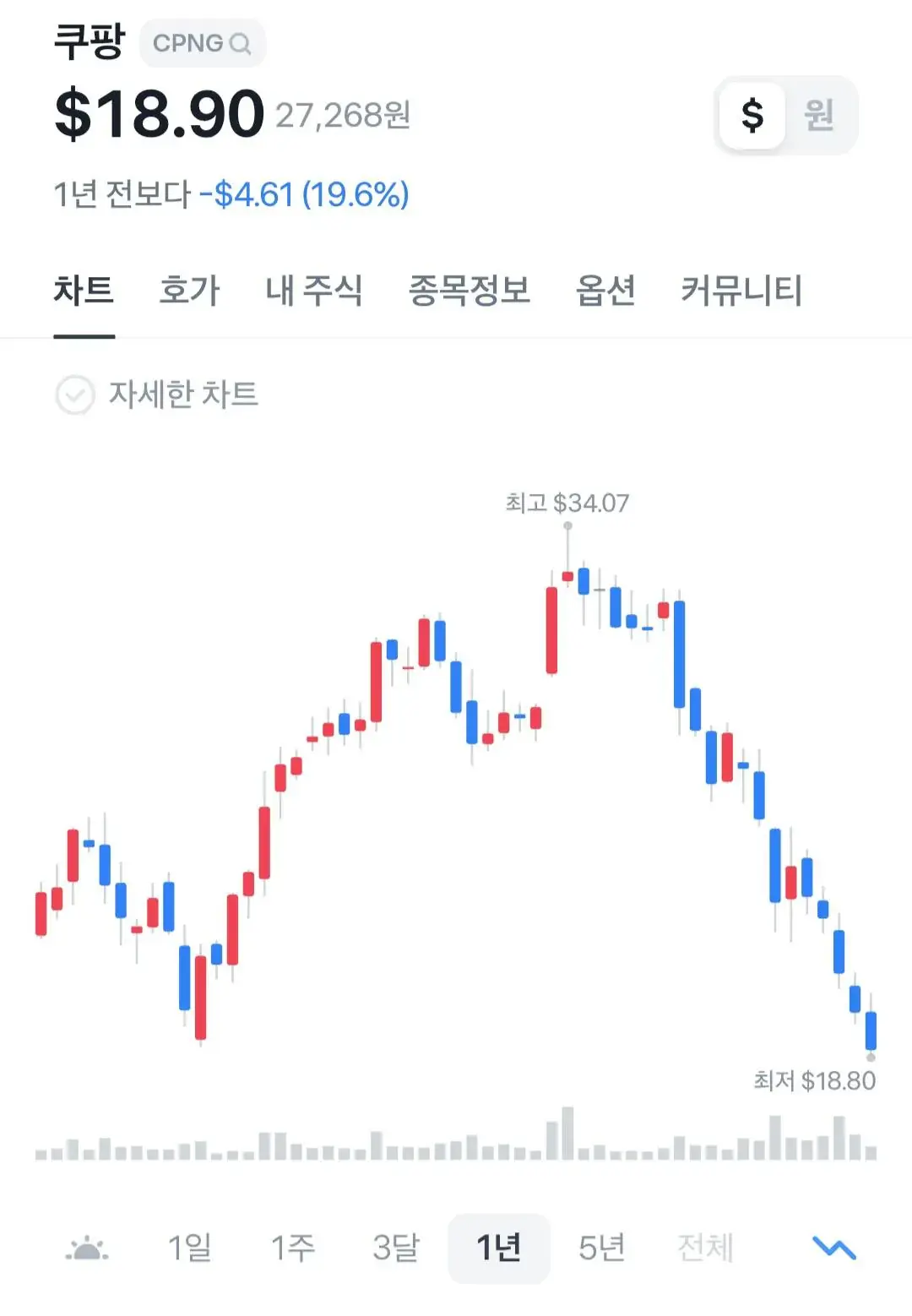Screen dimensions: 912x1316
Task: Choose the 전체 chart range
Action: pos(705,1248)
